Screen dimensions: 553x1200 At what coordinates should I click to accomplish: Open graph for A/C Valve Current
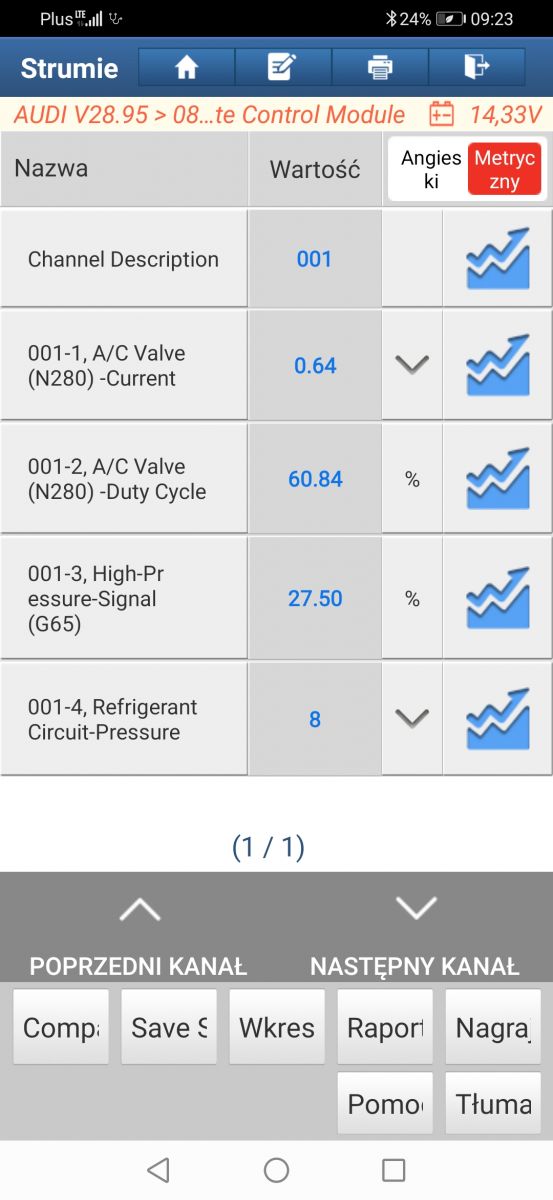497,365
